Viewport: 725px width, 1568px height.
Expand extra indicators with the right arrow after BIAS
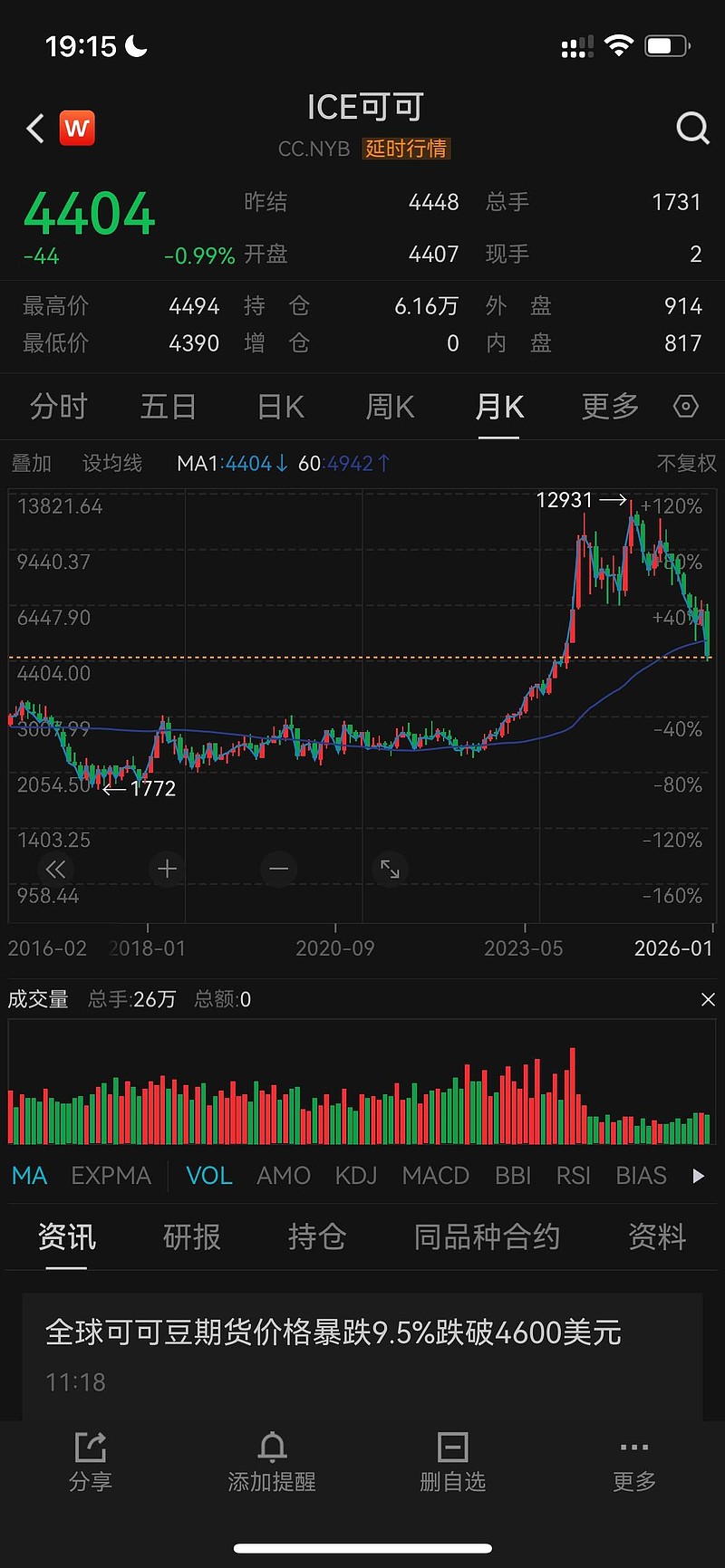[698, 1175]
